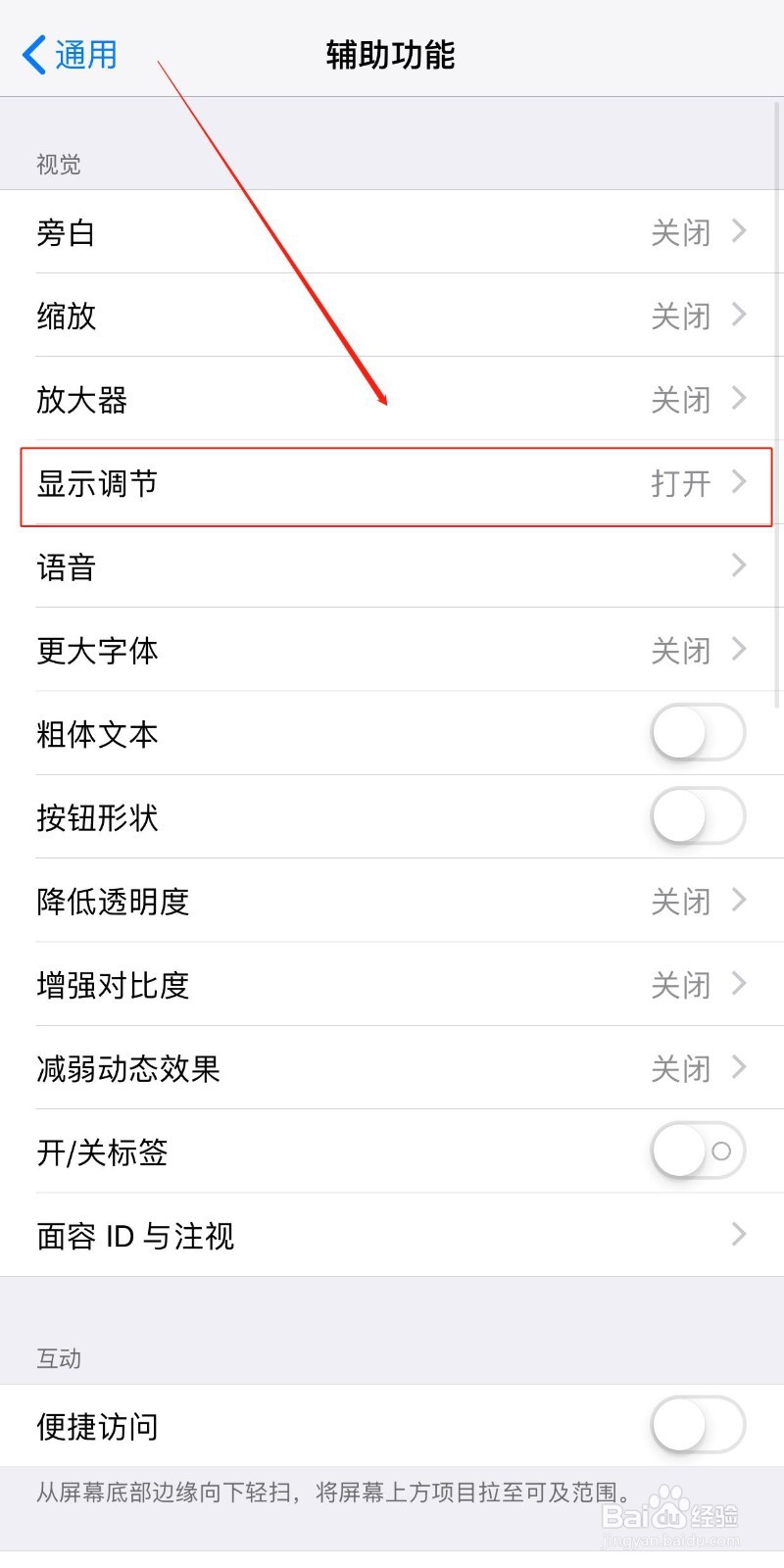This screenshot has width=784, height=1568.
Task: Open the 旁白 (VoiceOver) settings row
Action: pyautogui.click(x=392, y=232)
